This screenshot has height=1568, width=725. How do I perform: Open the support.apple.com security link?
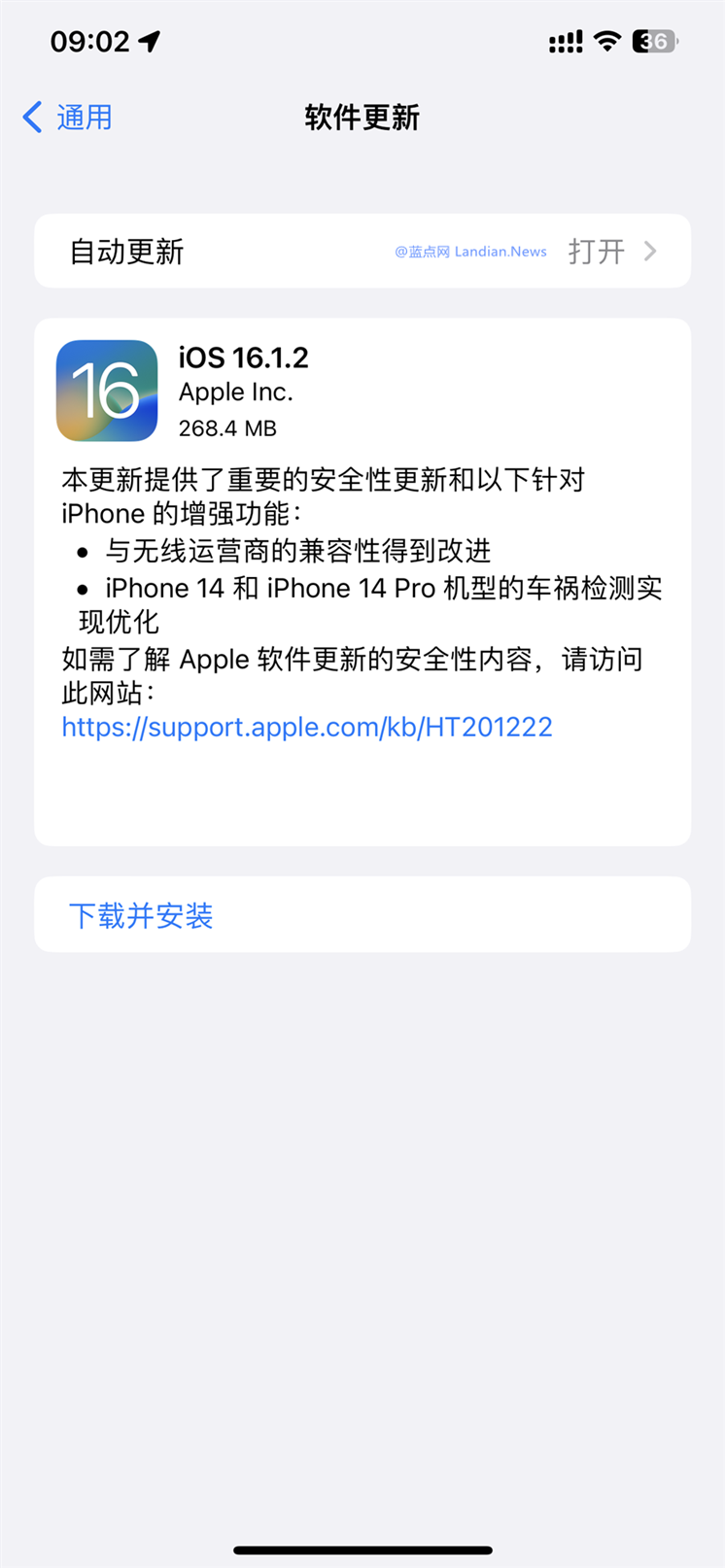pos(307,727)
